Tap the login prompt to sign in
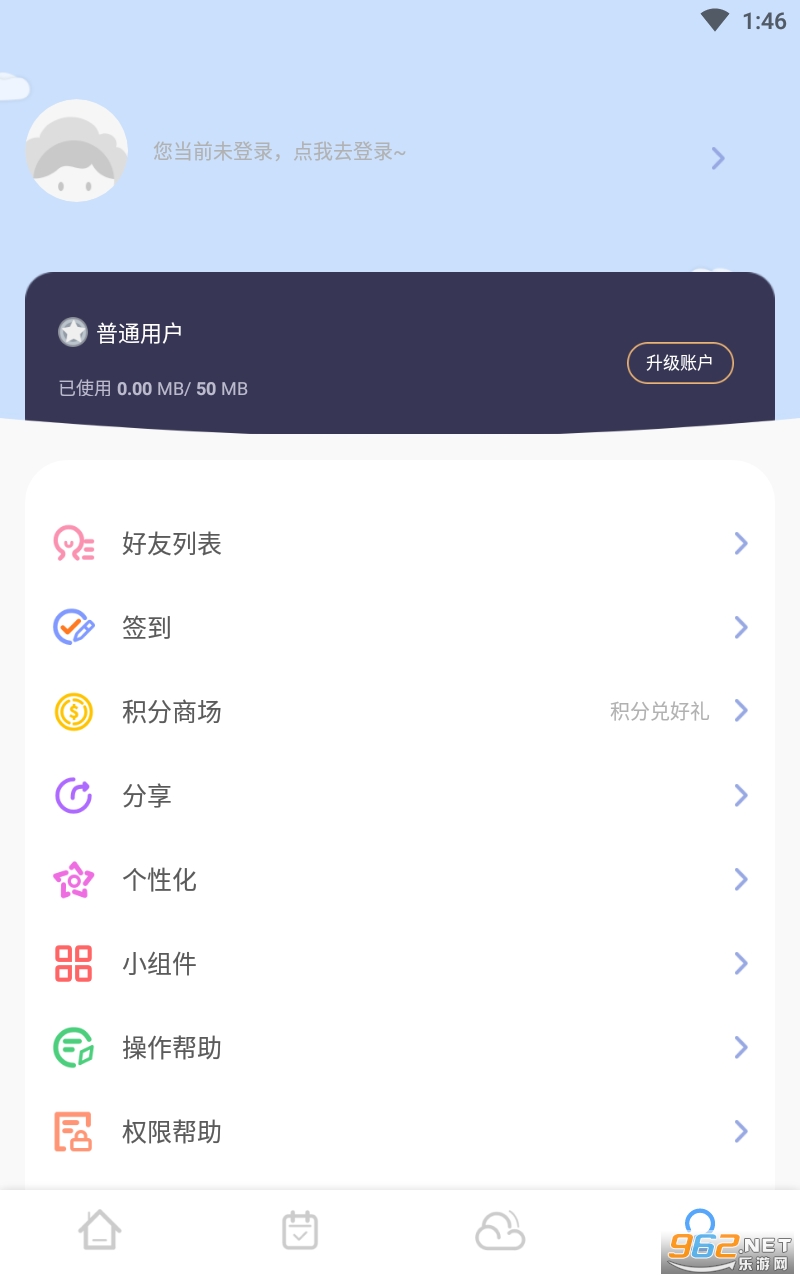 click(280, 152)
